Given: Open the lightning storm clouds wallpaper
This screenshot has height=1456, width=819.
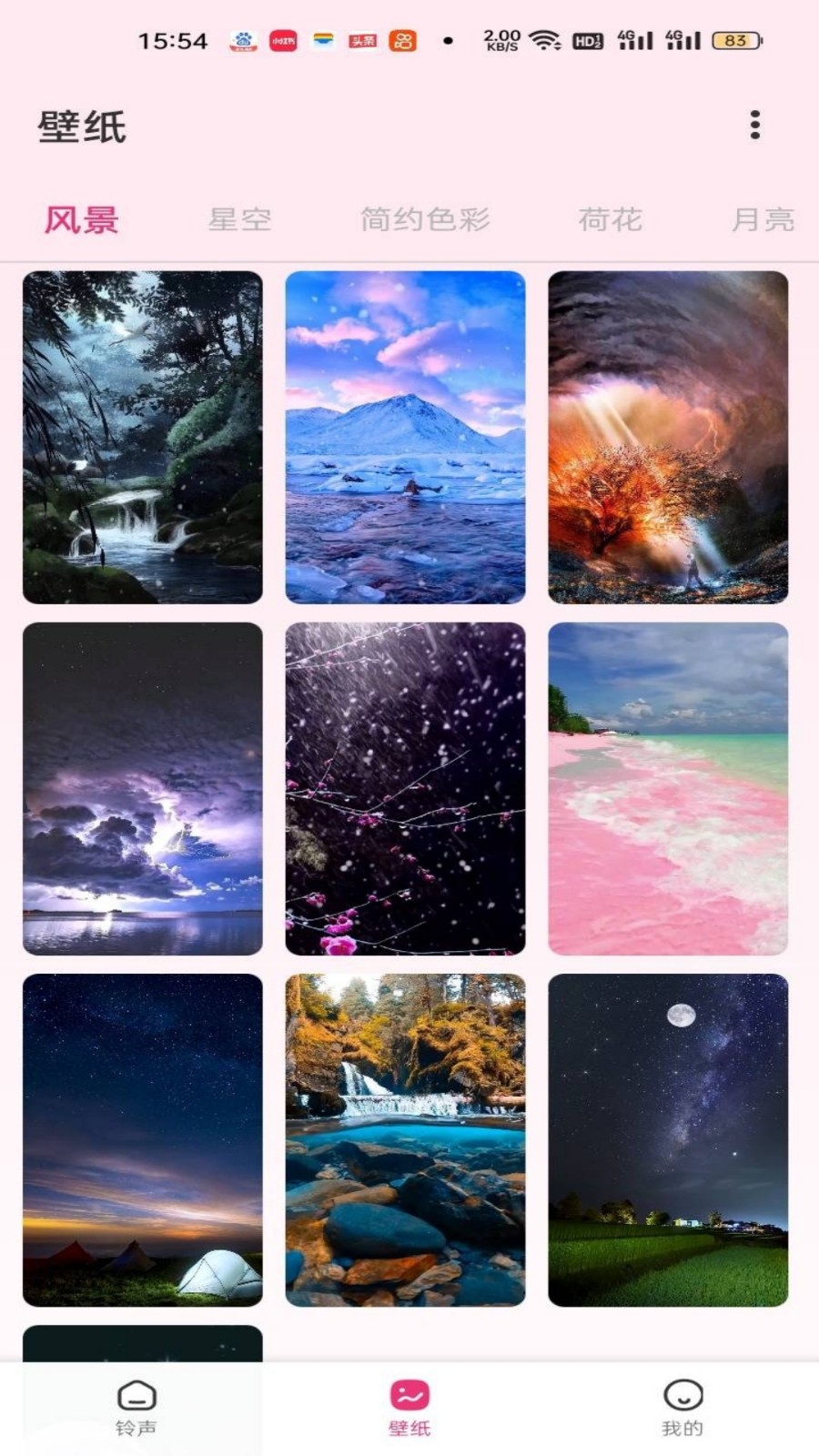Looking at the screenshot, I should 143,788.
